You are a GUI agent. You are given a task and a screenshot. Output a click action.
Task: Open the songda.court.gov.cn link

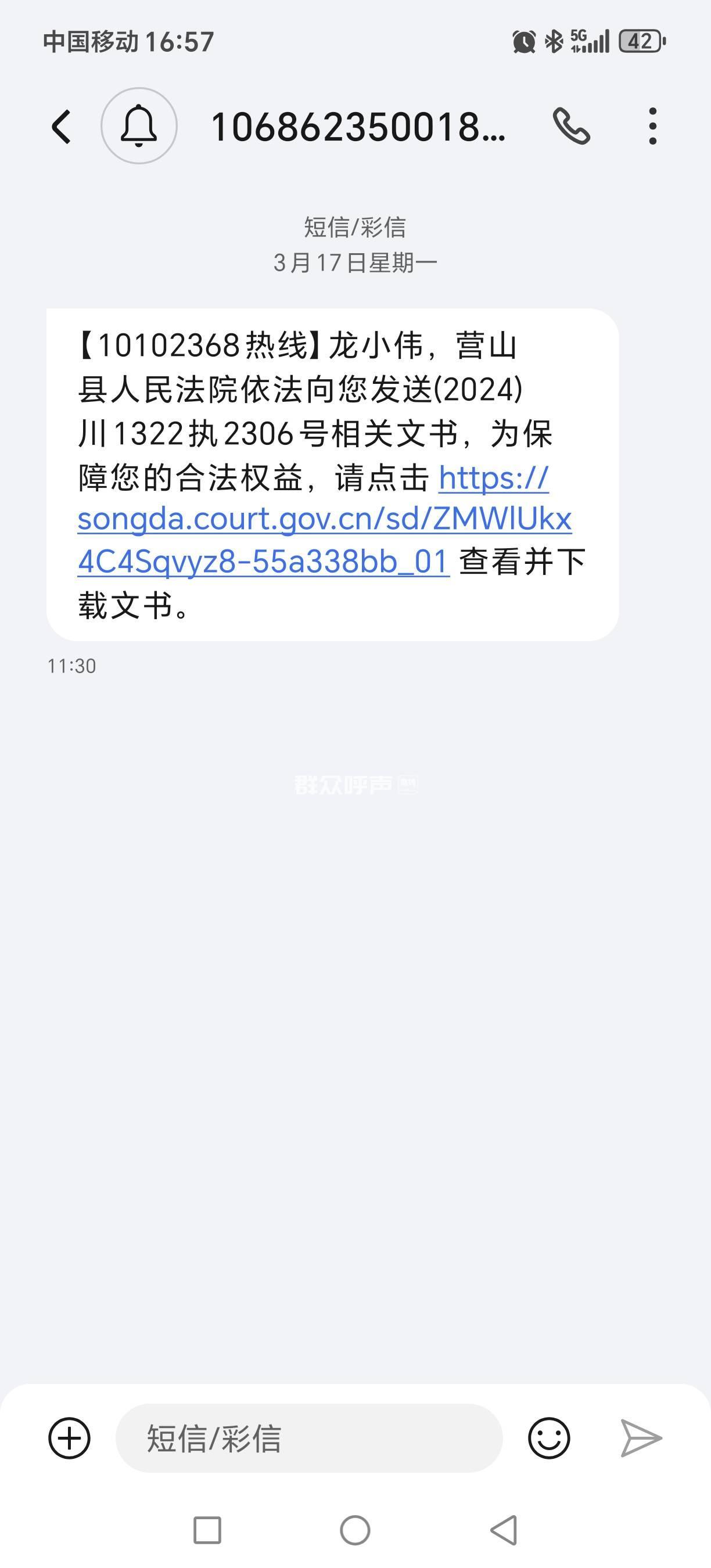[x=325, y=520]
